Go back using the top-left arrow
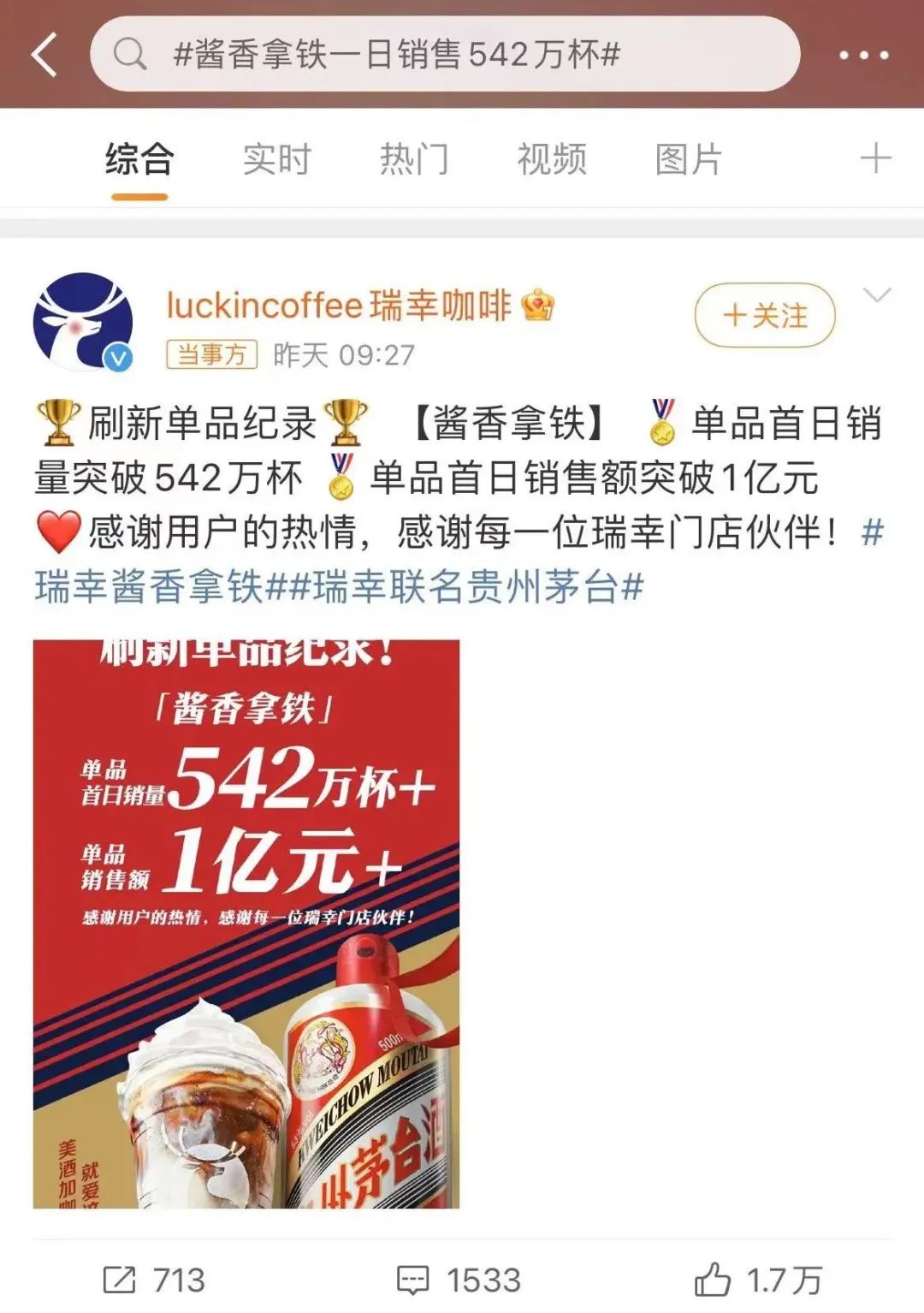 [x=44, y=55]
